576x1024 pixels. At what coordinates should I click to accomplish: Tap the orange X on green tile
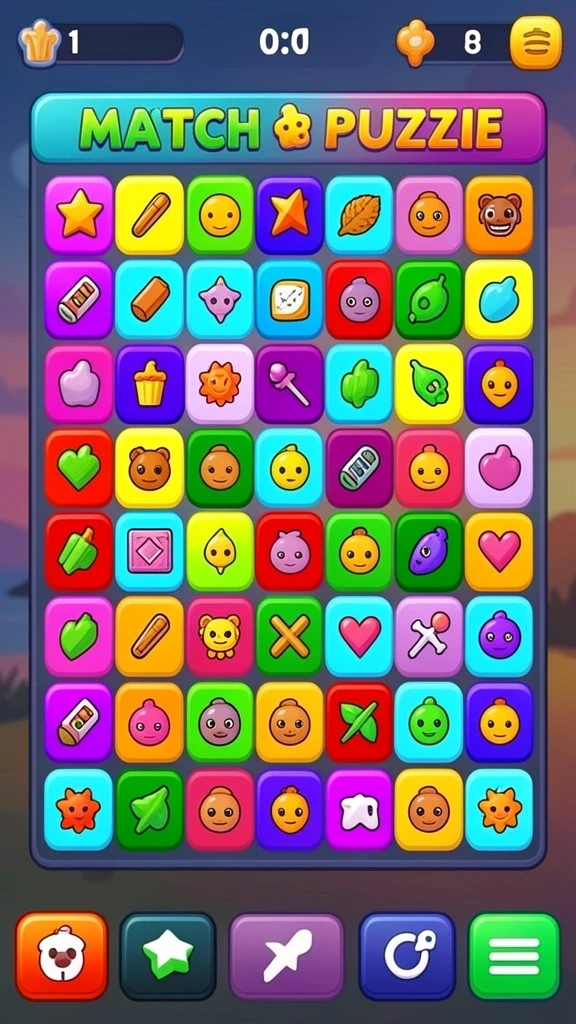(289, 635)
